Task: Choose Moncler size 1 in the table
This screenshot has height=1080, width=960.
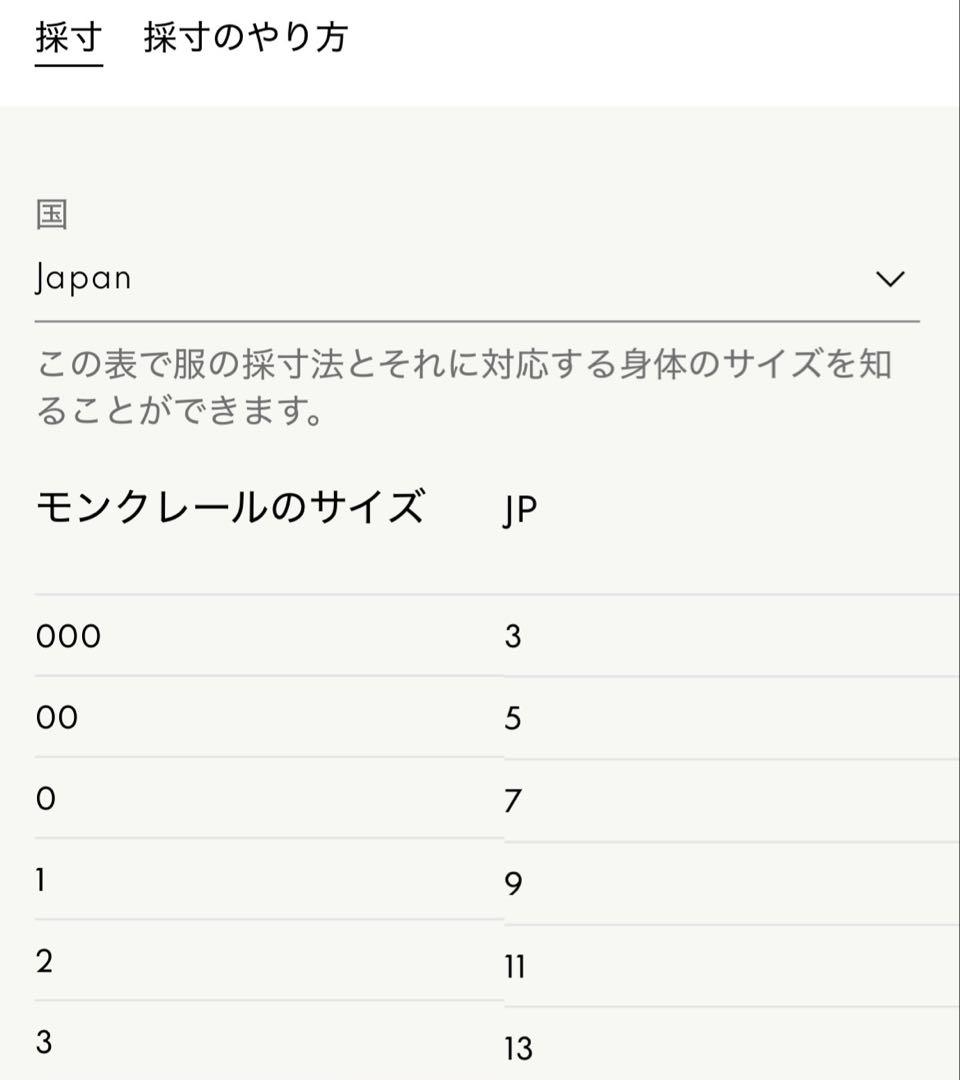Action: [42, 881]
